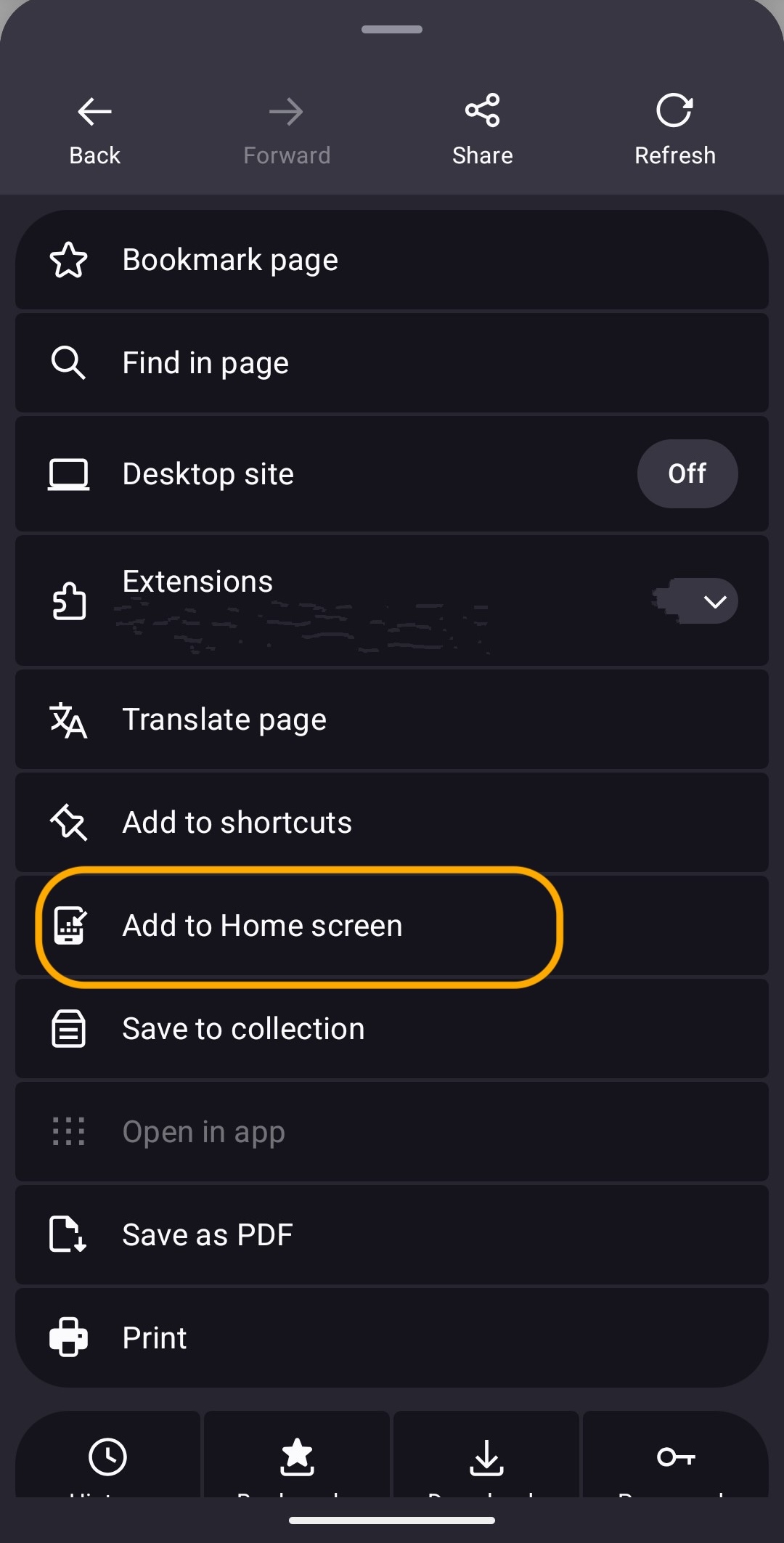Toggle Desktop site on
784x1543 pixels.
click(687, 473)
